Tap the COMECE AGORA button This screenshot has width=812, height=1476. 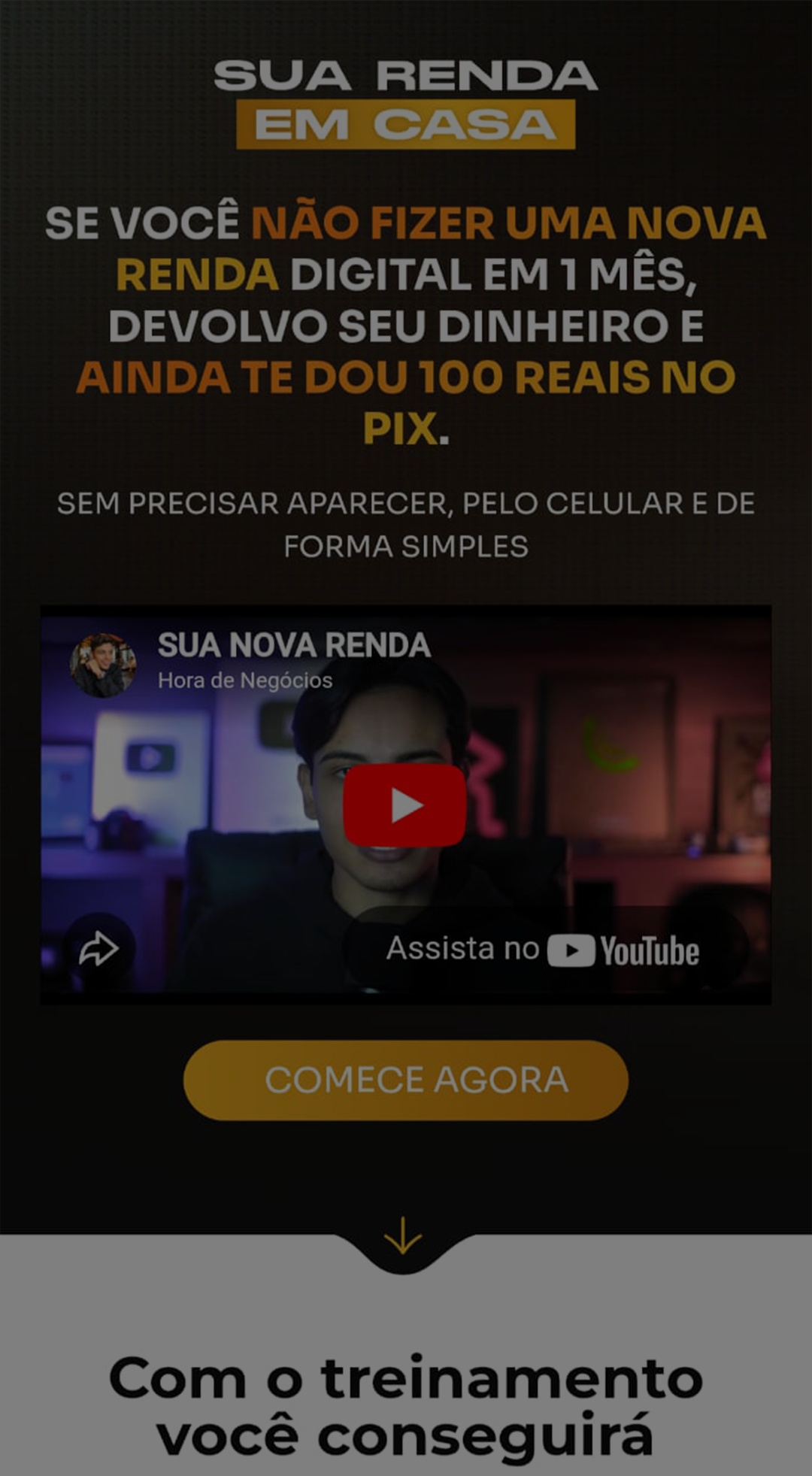coord(406,1080)
